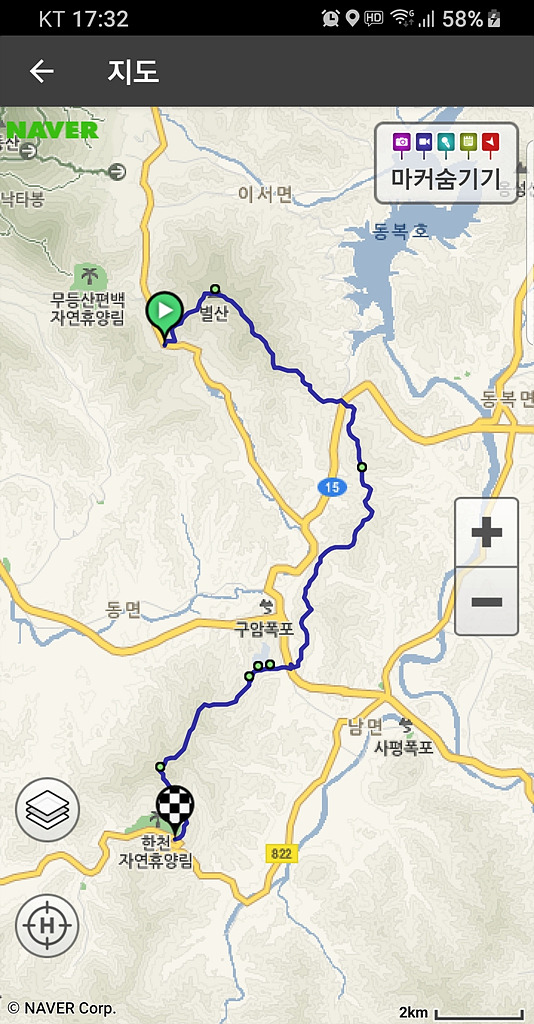Zoom in with the plus button

(x=486, y=533)
